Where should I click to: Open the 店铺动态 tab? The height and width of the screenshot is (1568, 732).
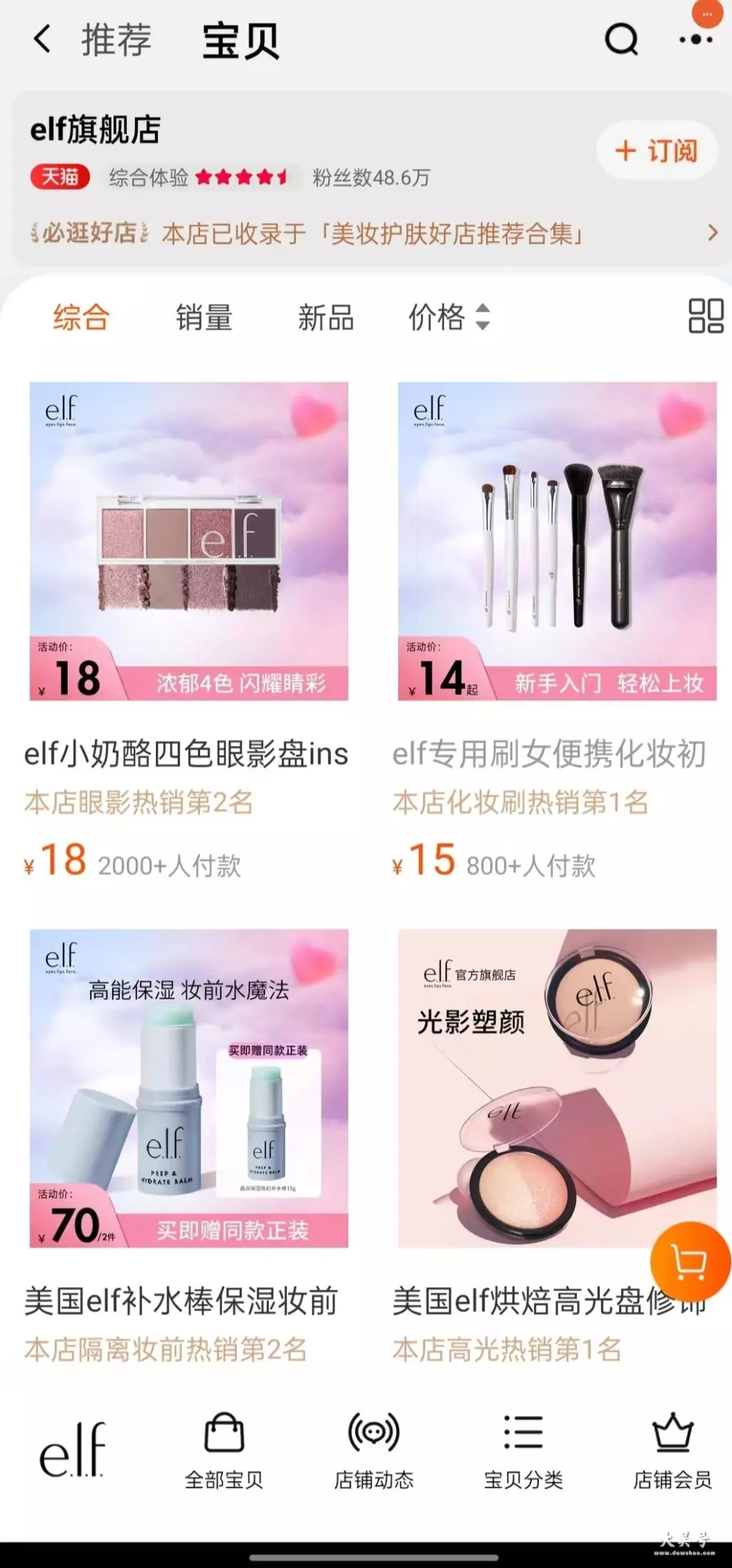click(x=374, y=1451)
